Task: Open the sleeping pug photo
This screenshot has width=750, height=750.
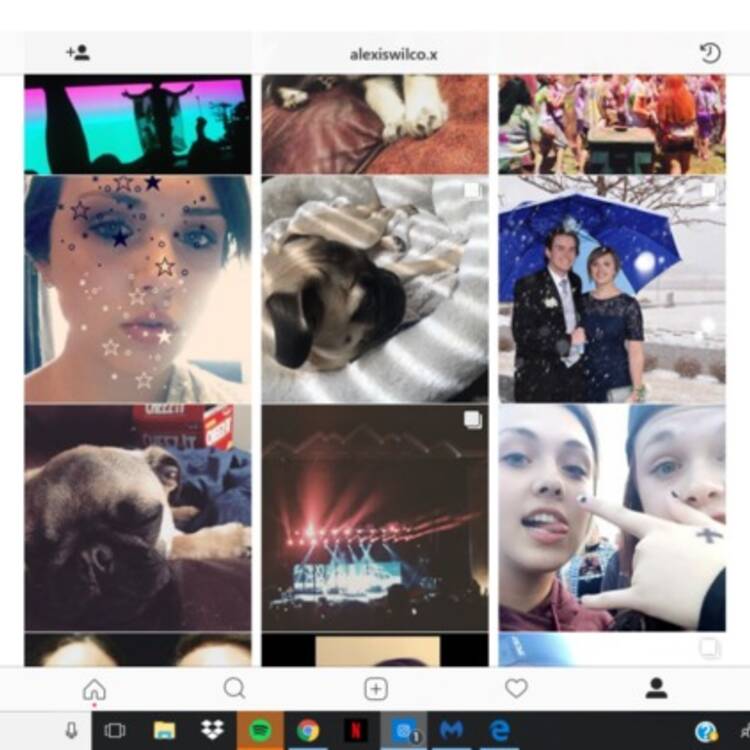Action: [x=138, y=517]
